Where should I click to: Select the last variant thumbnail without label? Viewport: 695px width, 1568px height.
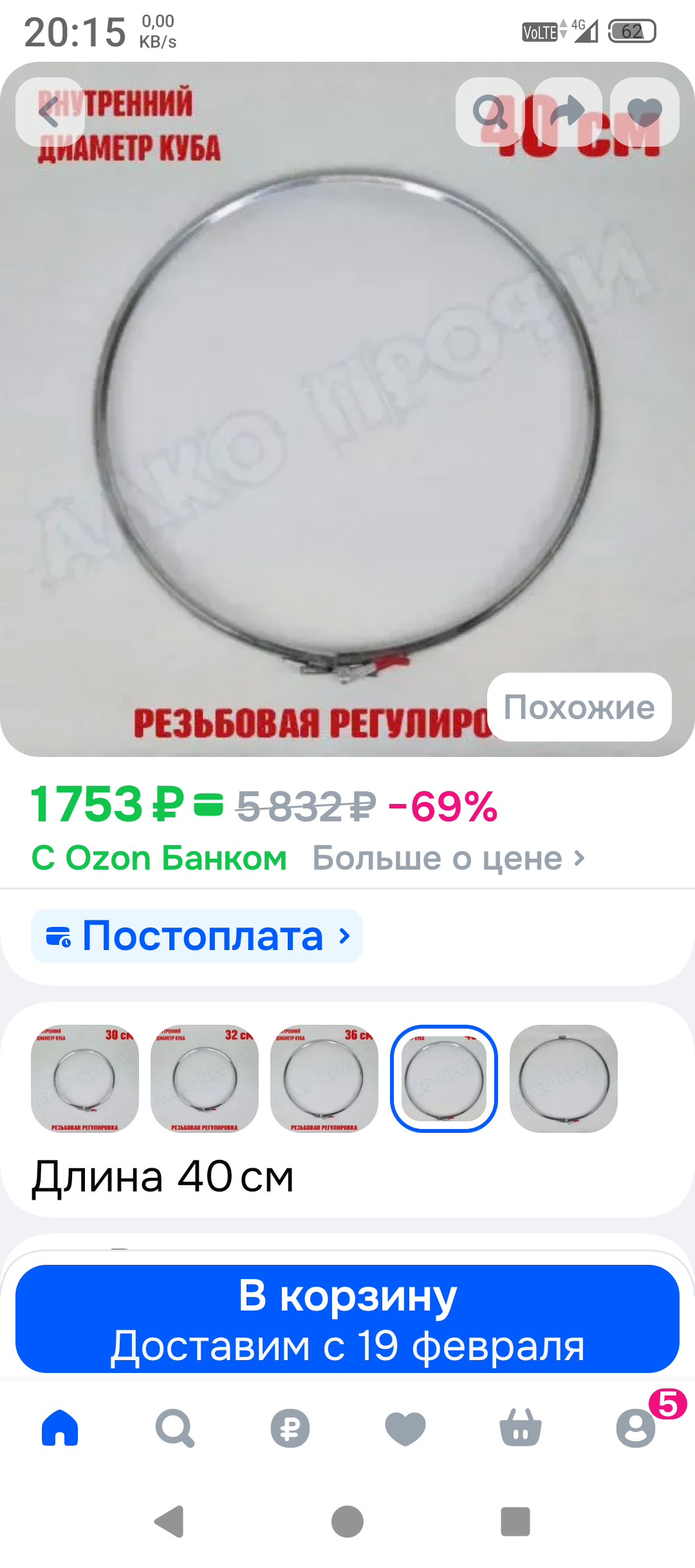tap(564, 1078)
